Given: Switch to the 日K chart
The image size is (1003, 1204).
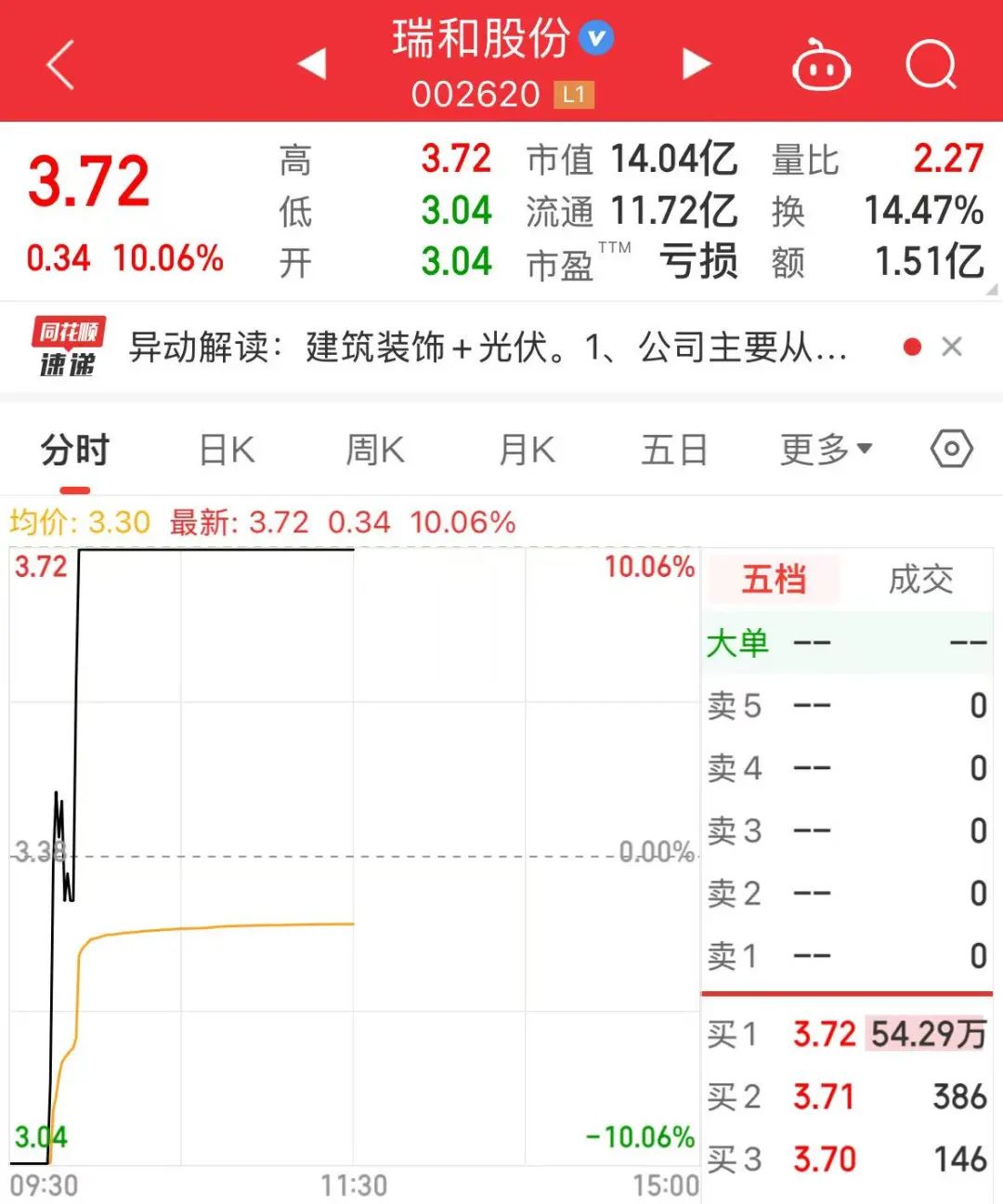Looking at the screenshot, I should (227, 450).
